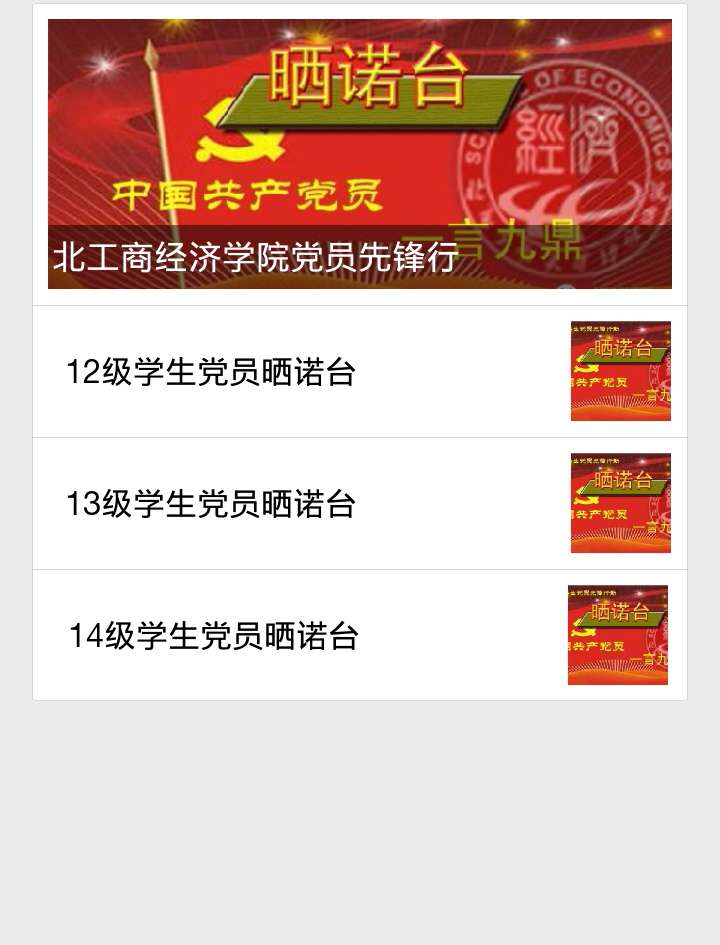View the 14级学生党员晒诺台 article
The image size is (720, 945).
tap(213, 636)
